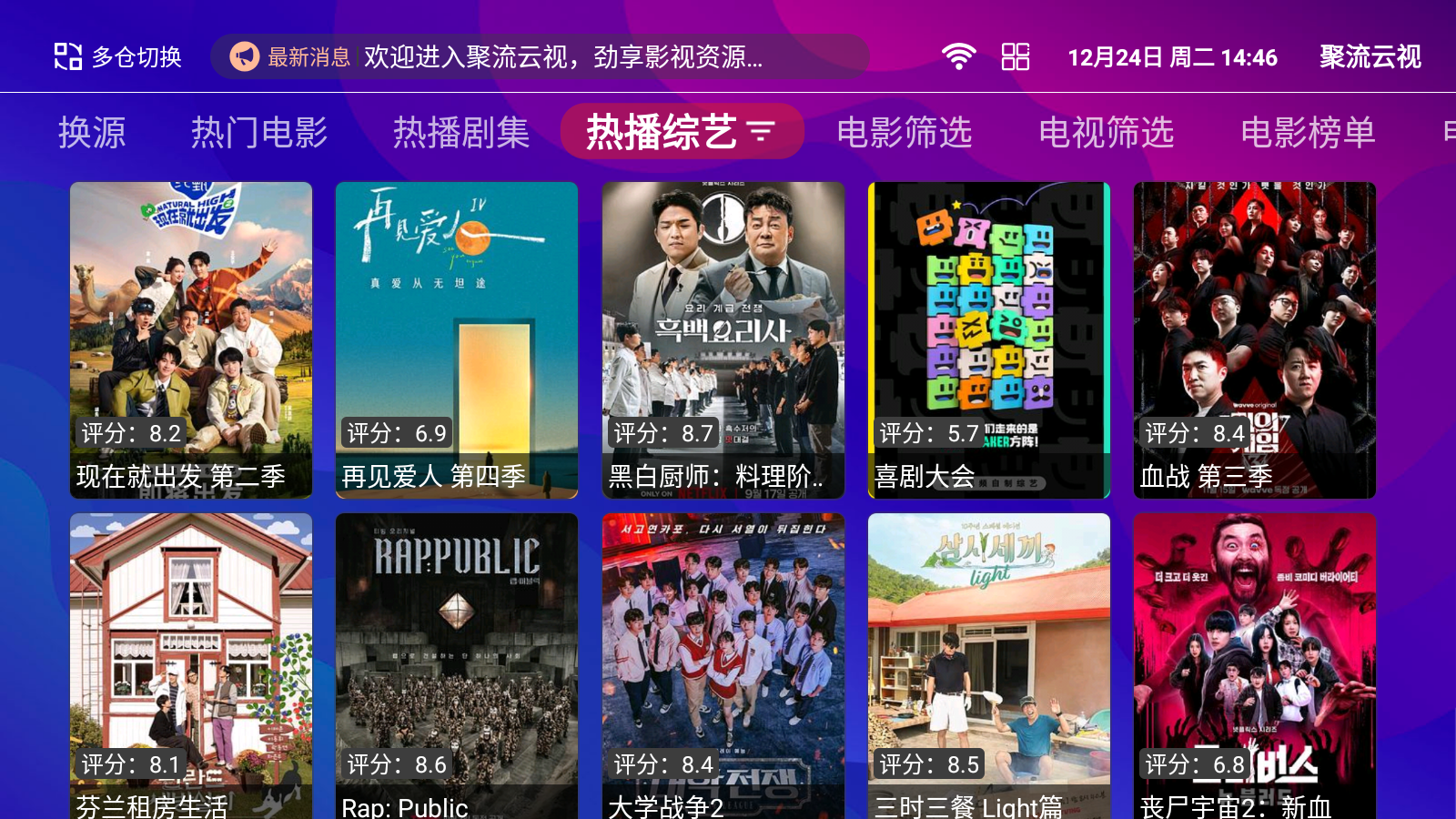Open the Rap: Public show card
This screenshot has height=819, width=1456.
point(457,664)
